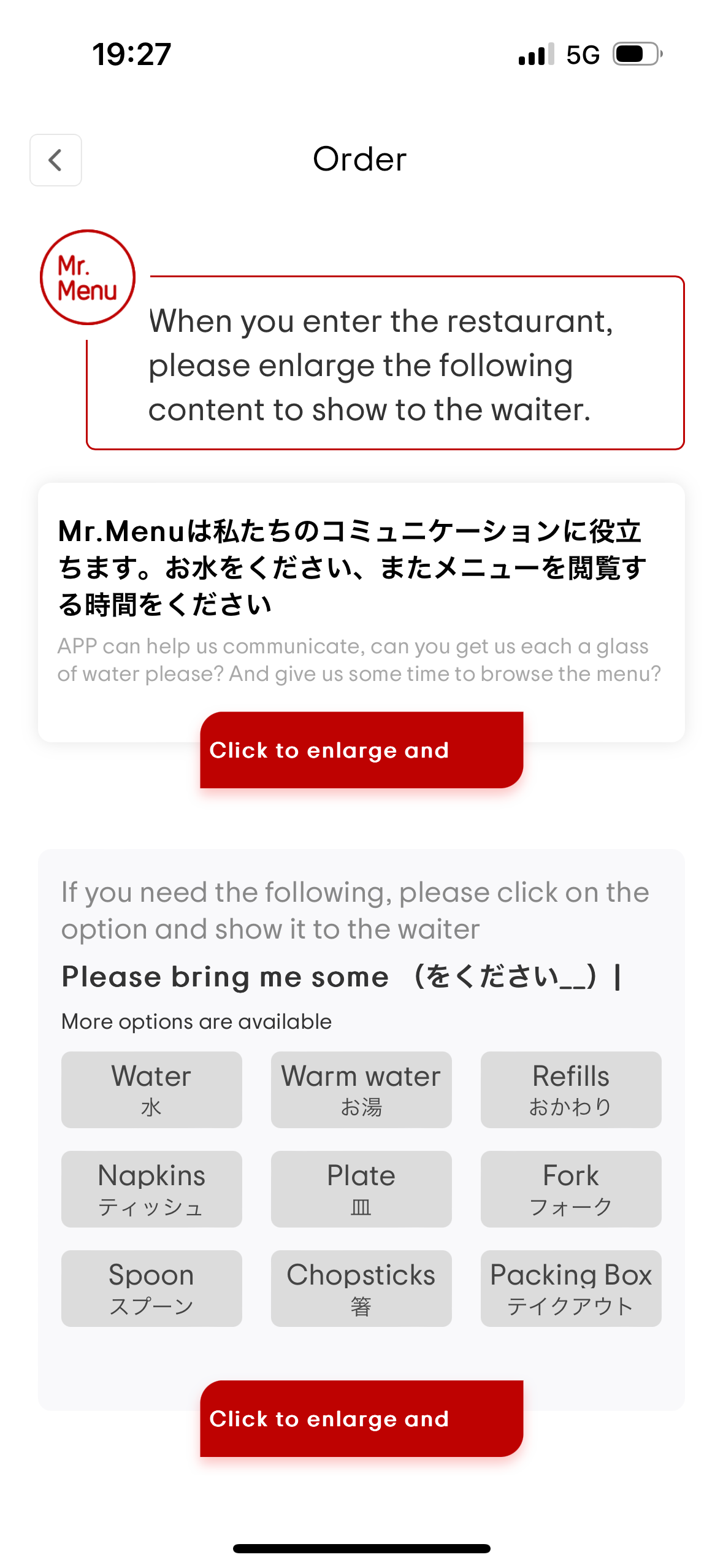Choose the Warm water option
The width and height of the screenshot is (723, 1568).
[x=361, y=1090]
